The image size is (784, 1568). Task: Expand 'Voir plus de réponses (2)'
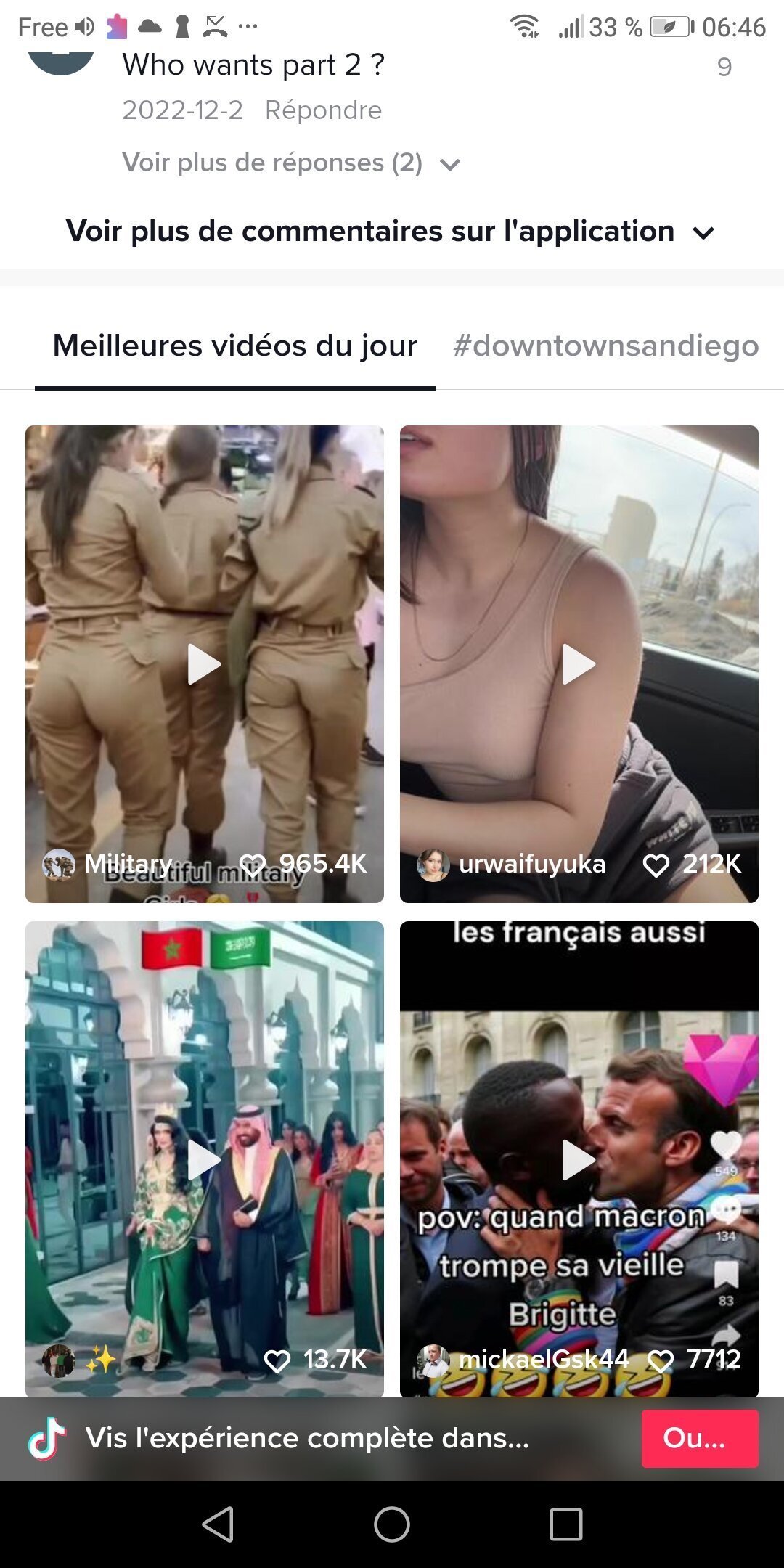[x=290, y=163]
